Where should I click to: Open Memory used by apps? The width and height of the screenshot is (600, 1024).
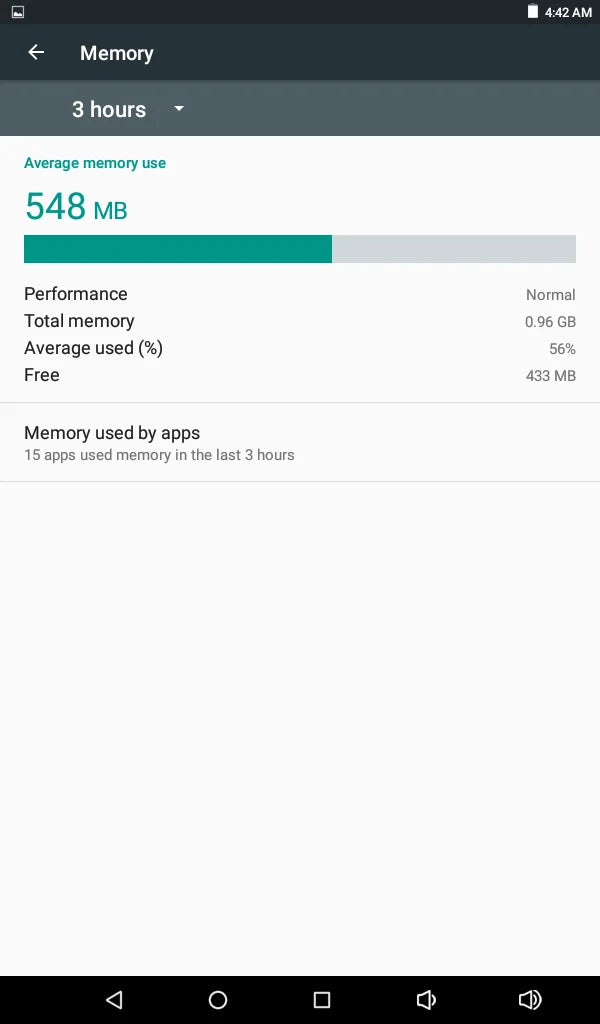[299, 443]
